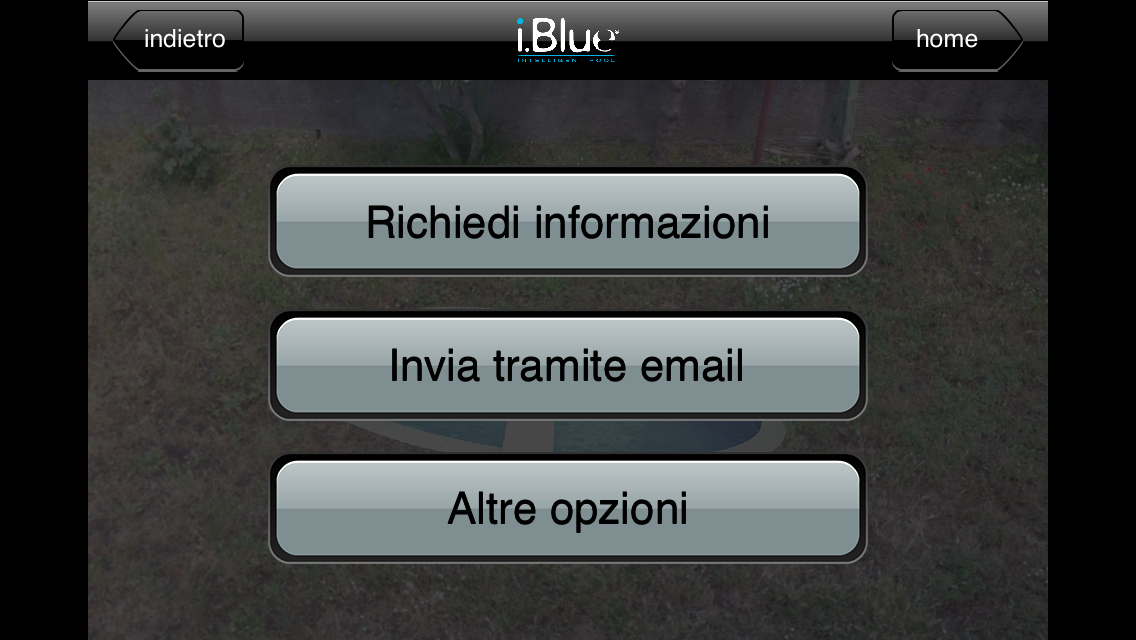Open Altre opzioni
This screenshot has width=1136, height=640.
(x=567, y=509)
